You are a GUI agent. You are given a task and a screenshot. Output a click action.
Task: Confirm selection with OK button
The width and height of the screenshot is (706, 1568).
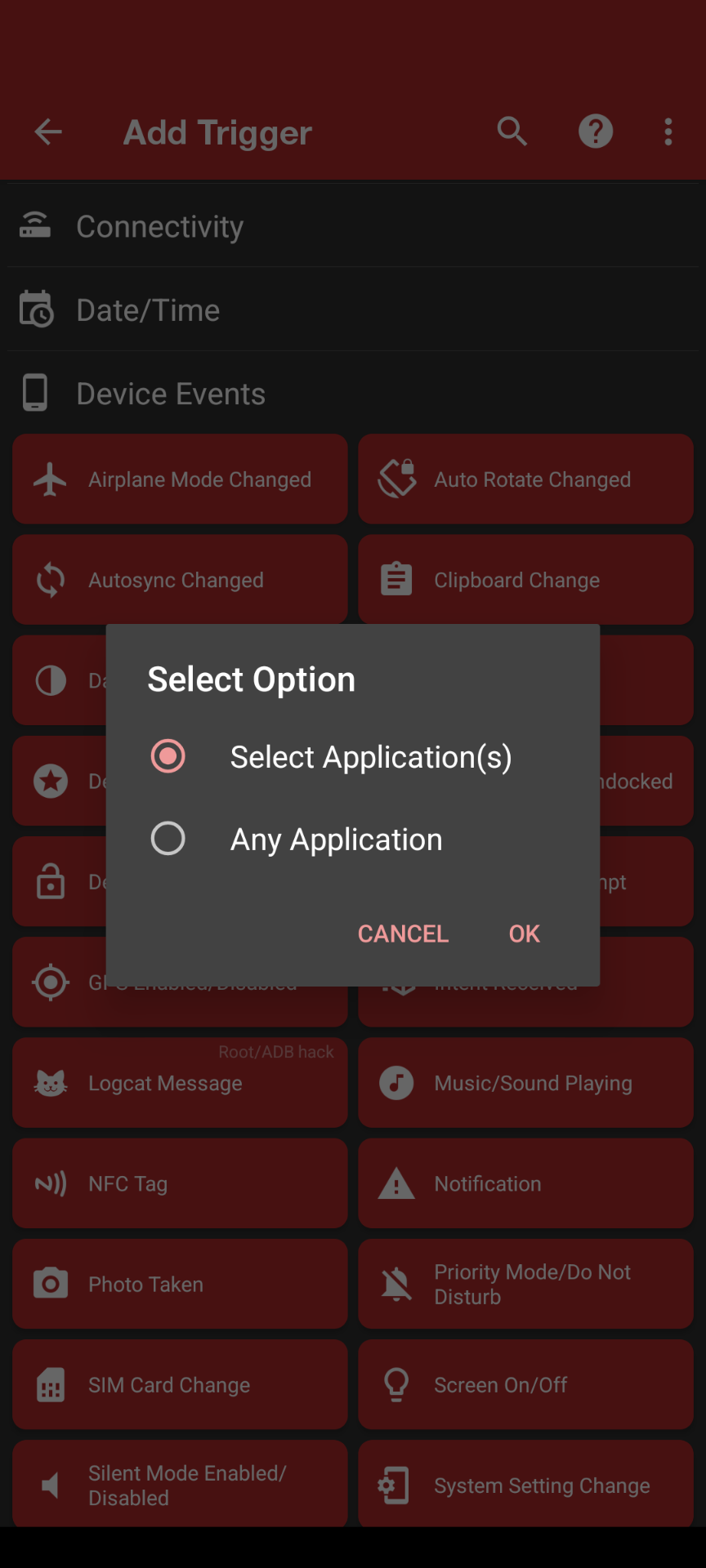click(524, 933)
